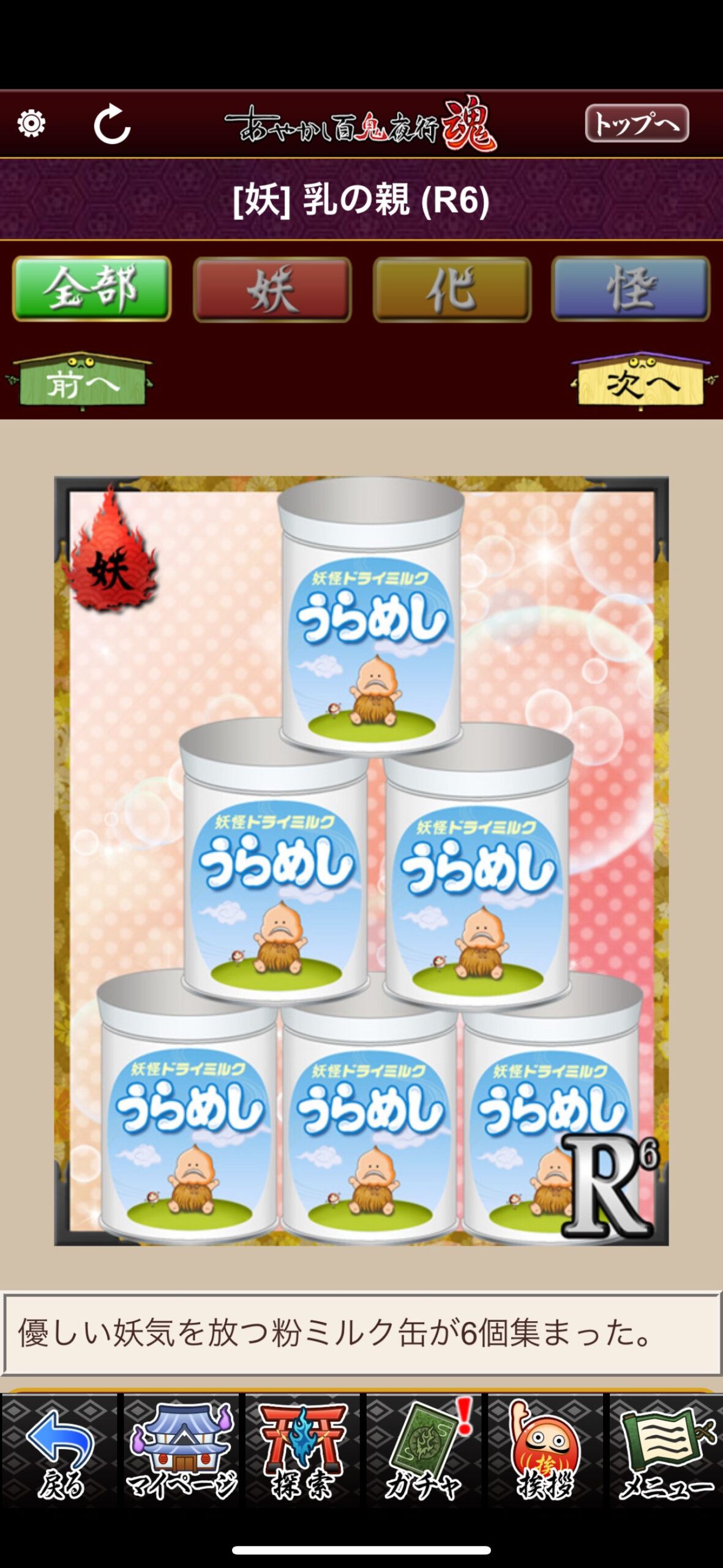Go to next card with 次へ
This screenshot has width=723, height=1568.
coord(642,381)
